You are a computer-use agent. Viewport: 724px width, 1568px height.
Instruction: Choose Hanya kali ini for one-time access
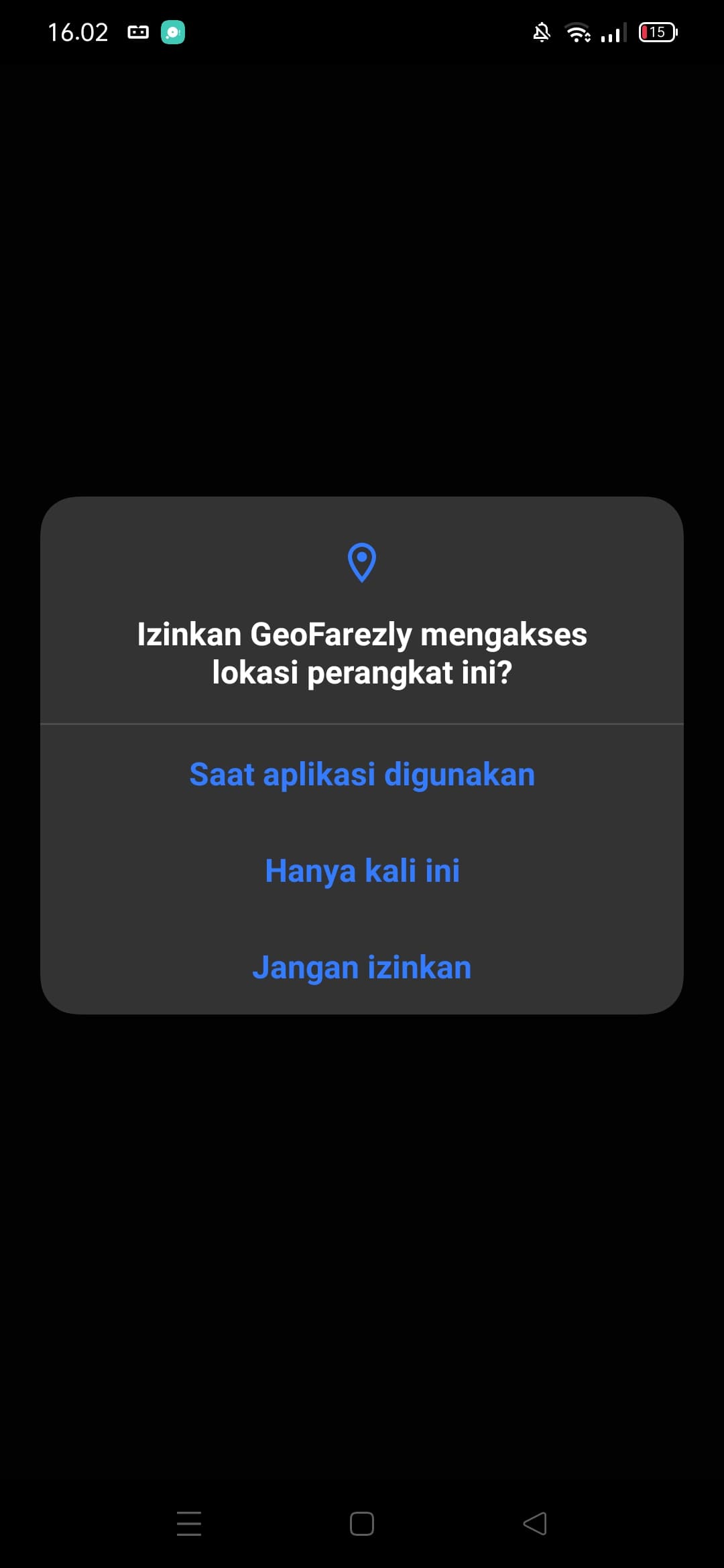point(361,870)
